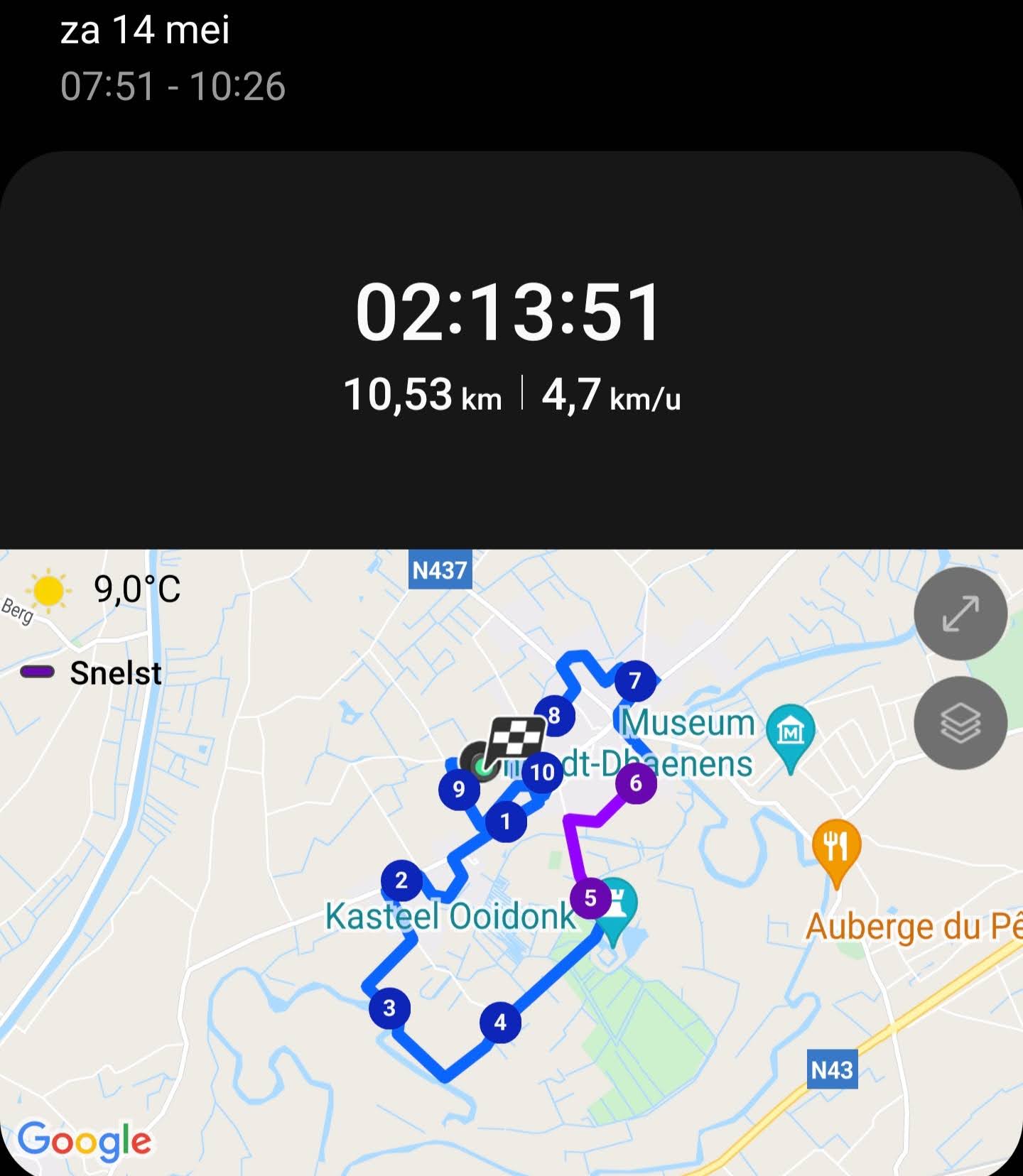Select the Museum Dhondt-Dhaenens map pin
Screen dimensions: 1023x1176
[x=790, y=732]
